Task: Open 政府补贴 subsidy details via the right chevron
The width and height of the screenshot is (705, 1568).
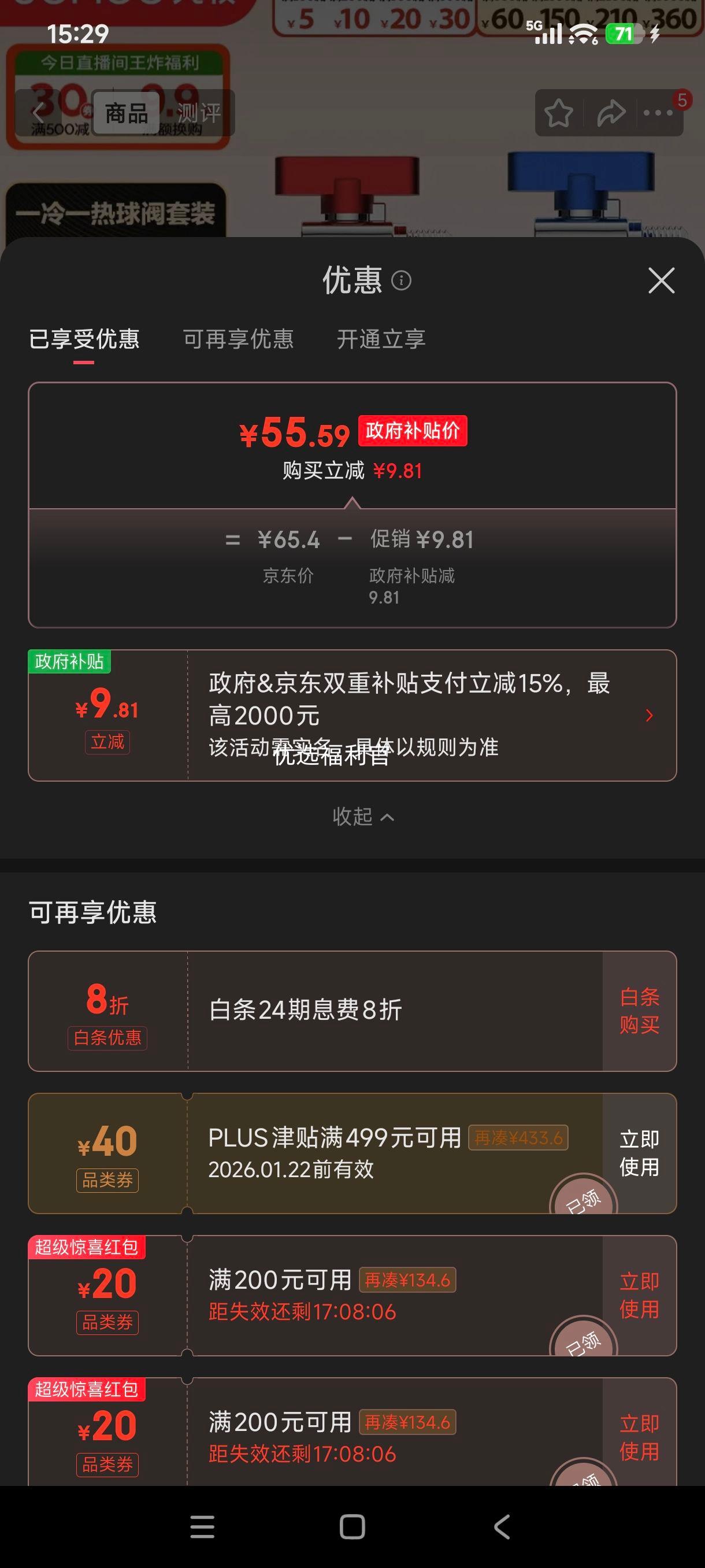Action: (x=650, y=715)
